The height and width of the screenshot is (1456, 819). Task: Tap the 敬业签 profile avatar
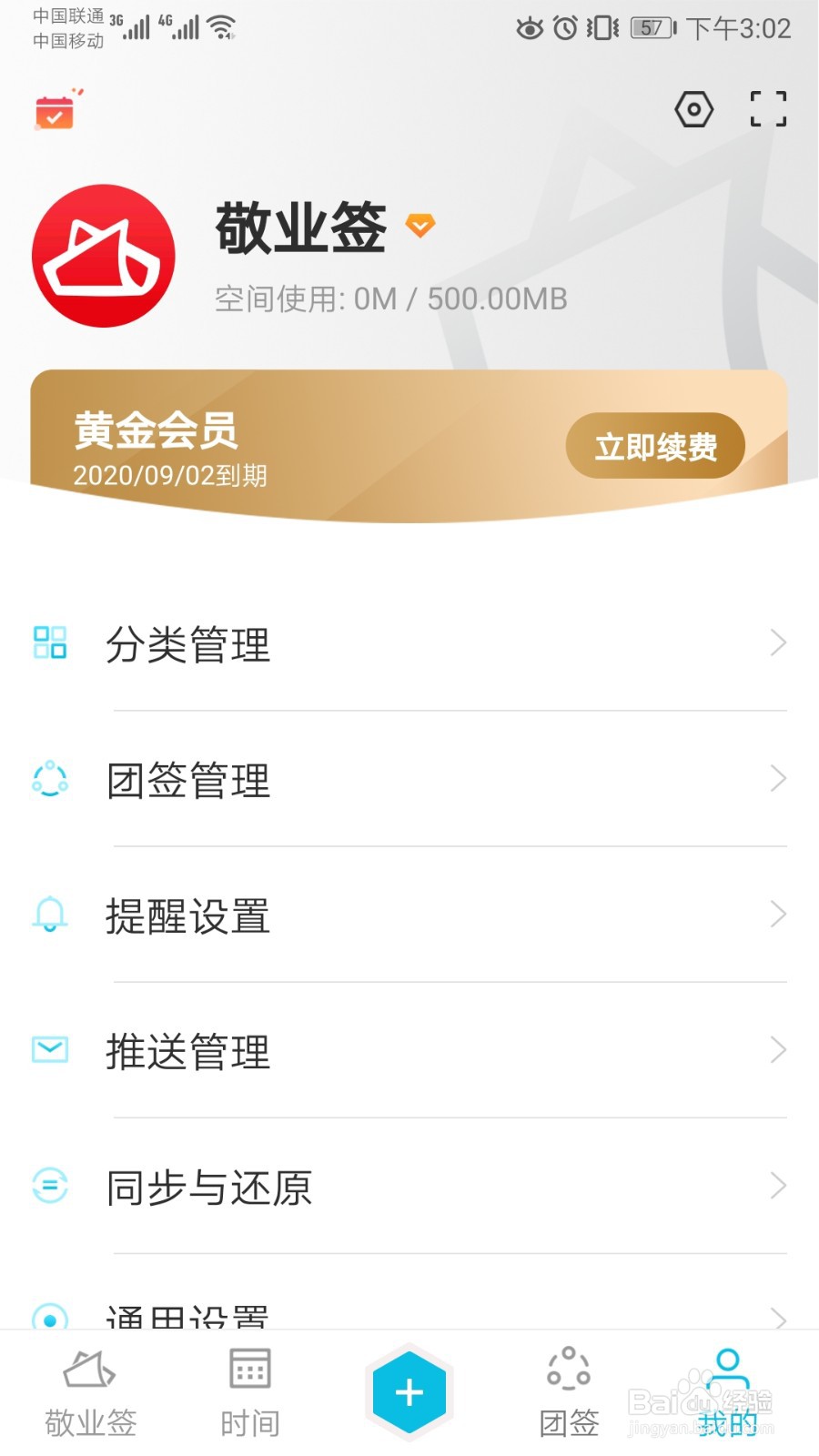coord(104,256)
